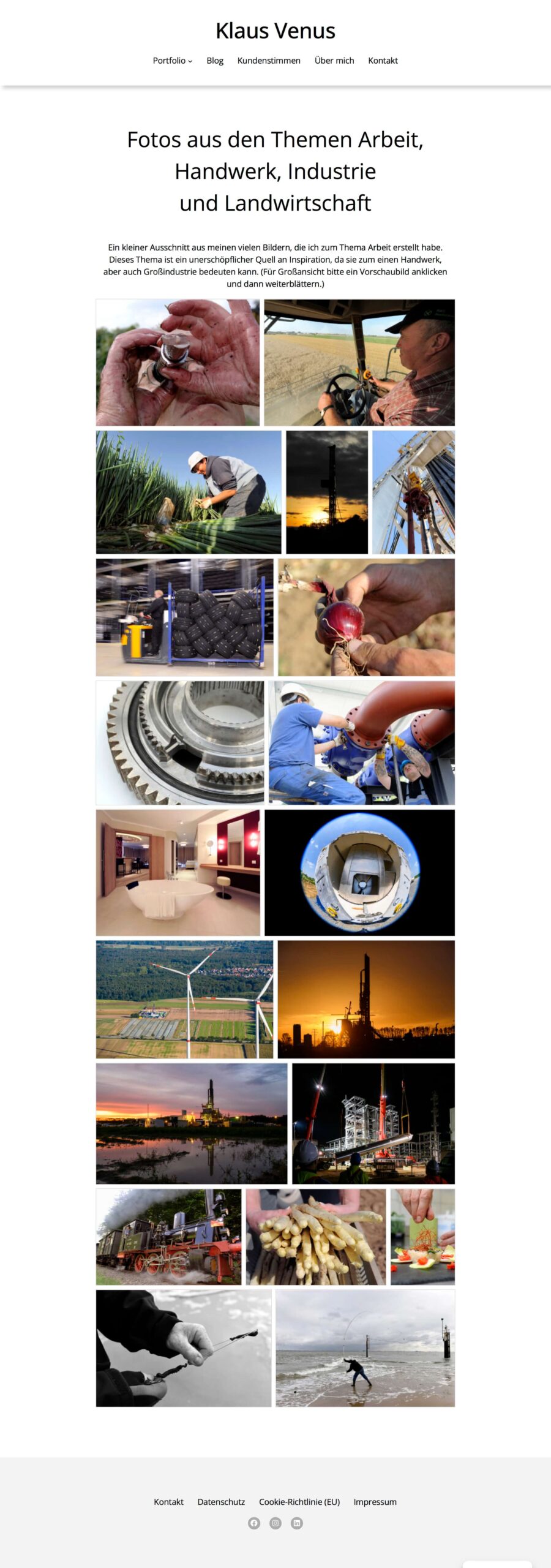Open the aerial wind turbine photo

click(184, 1000)
